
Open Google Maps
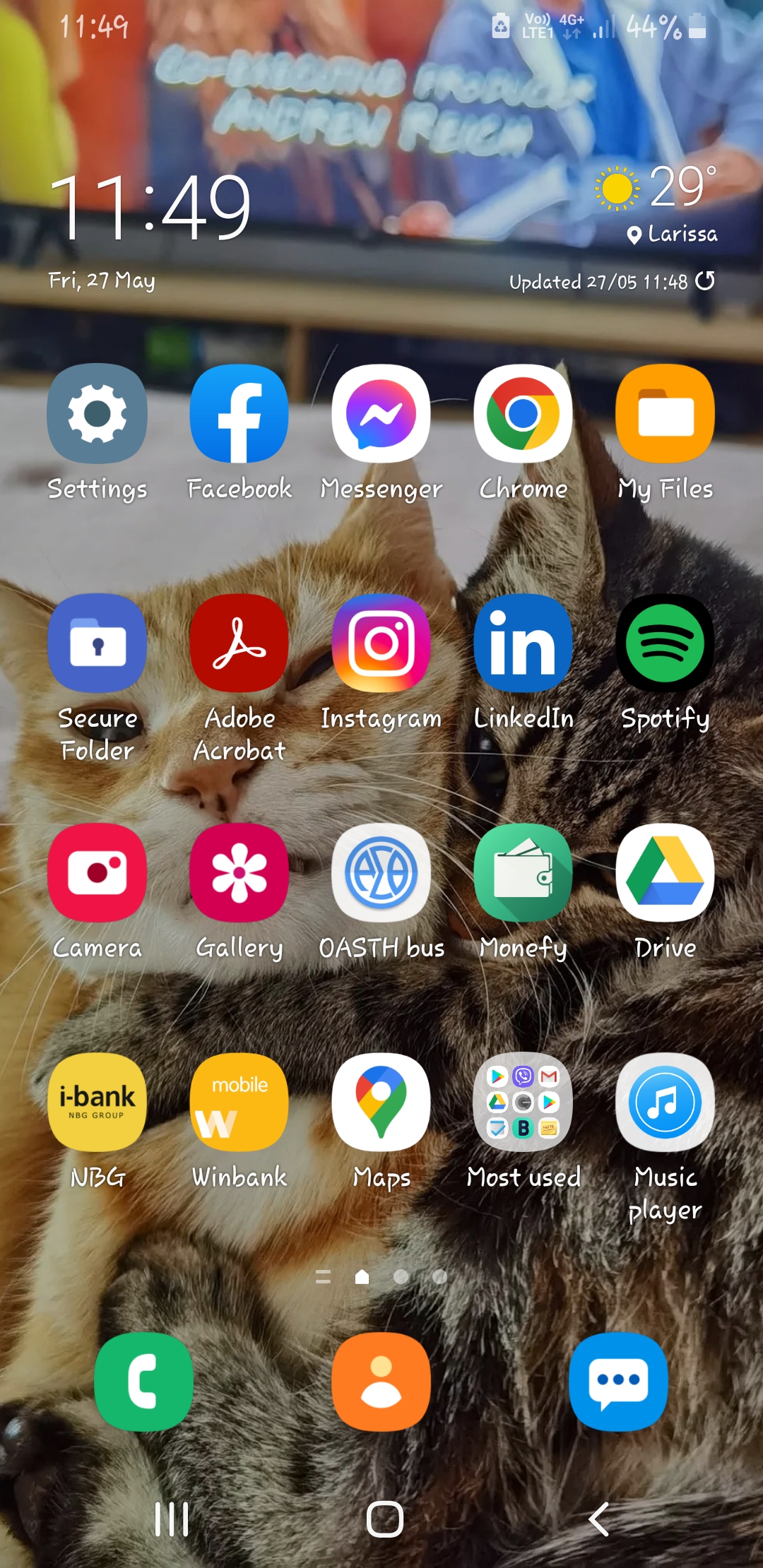[381, 1103]
